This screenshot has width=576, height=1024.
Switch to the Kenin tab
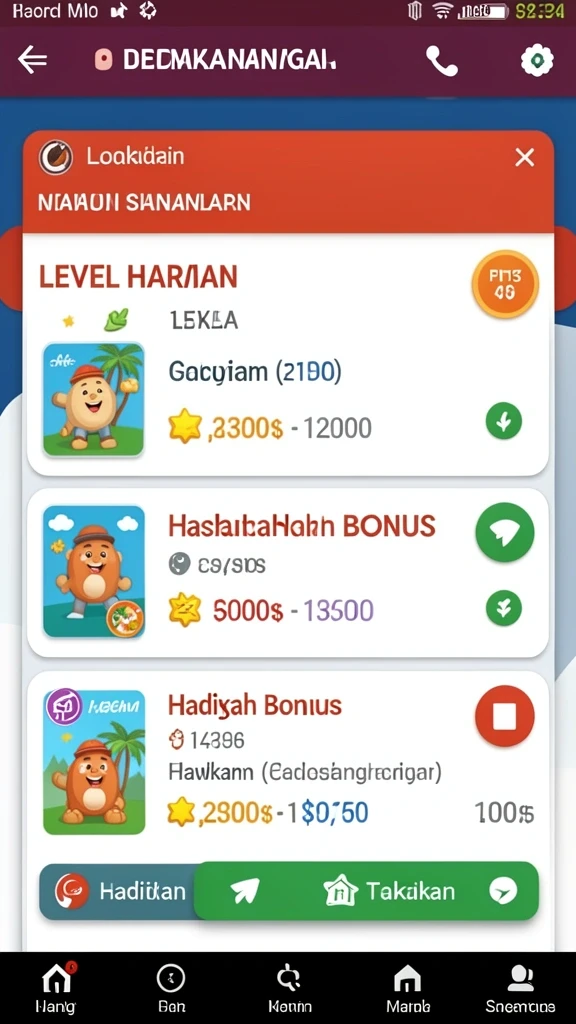click(289, 987)
